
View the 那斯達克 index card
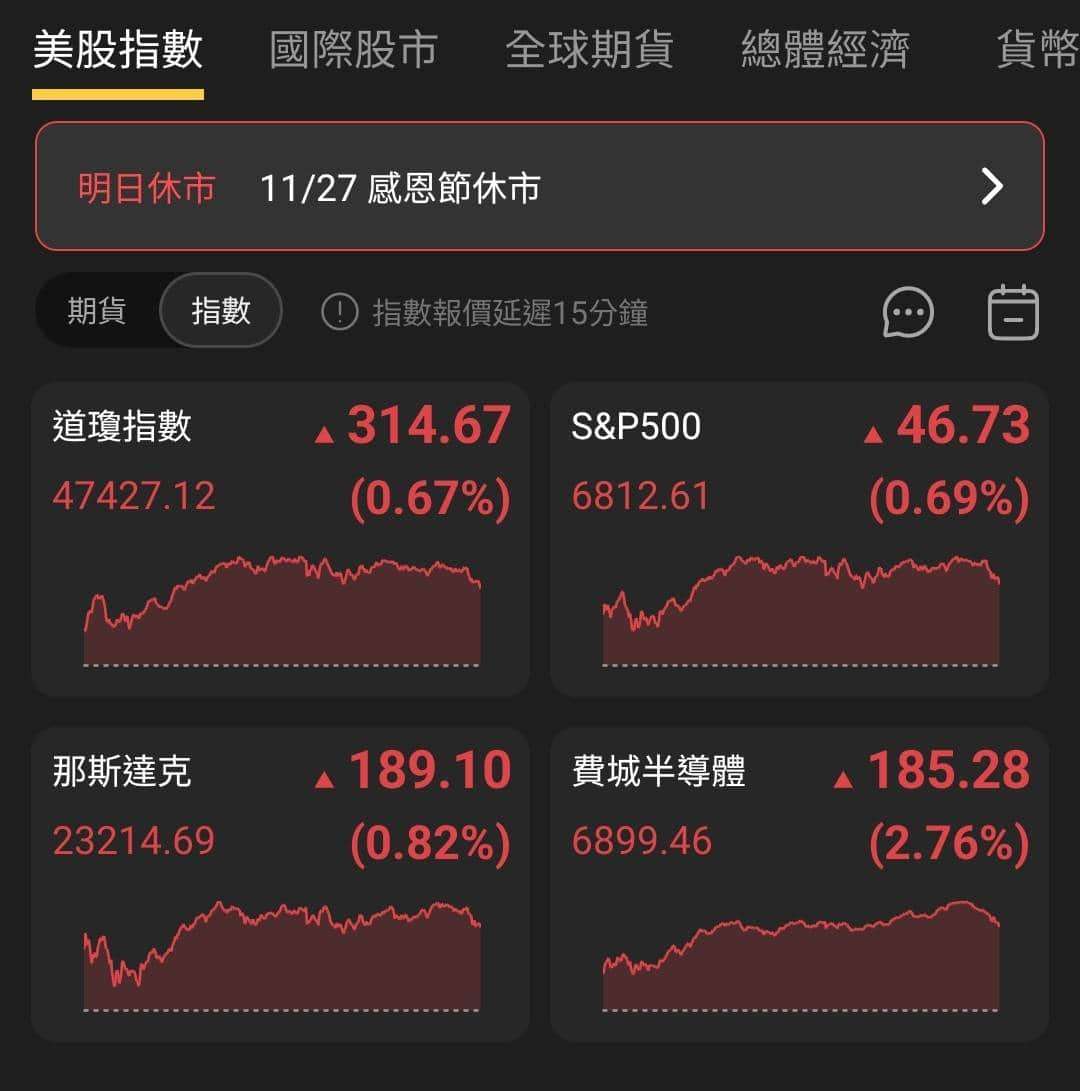(x=280, y=885)
